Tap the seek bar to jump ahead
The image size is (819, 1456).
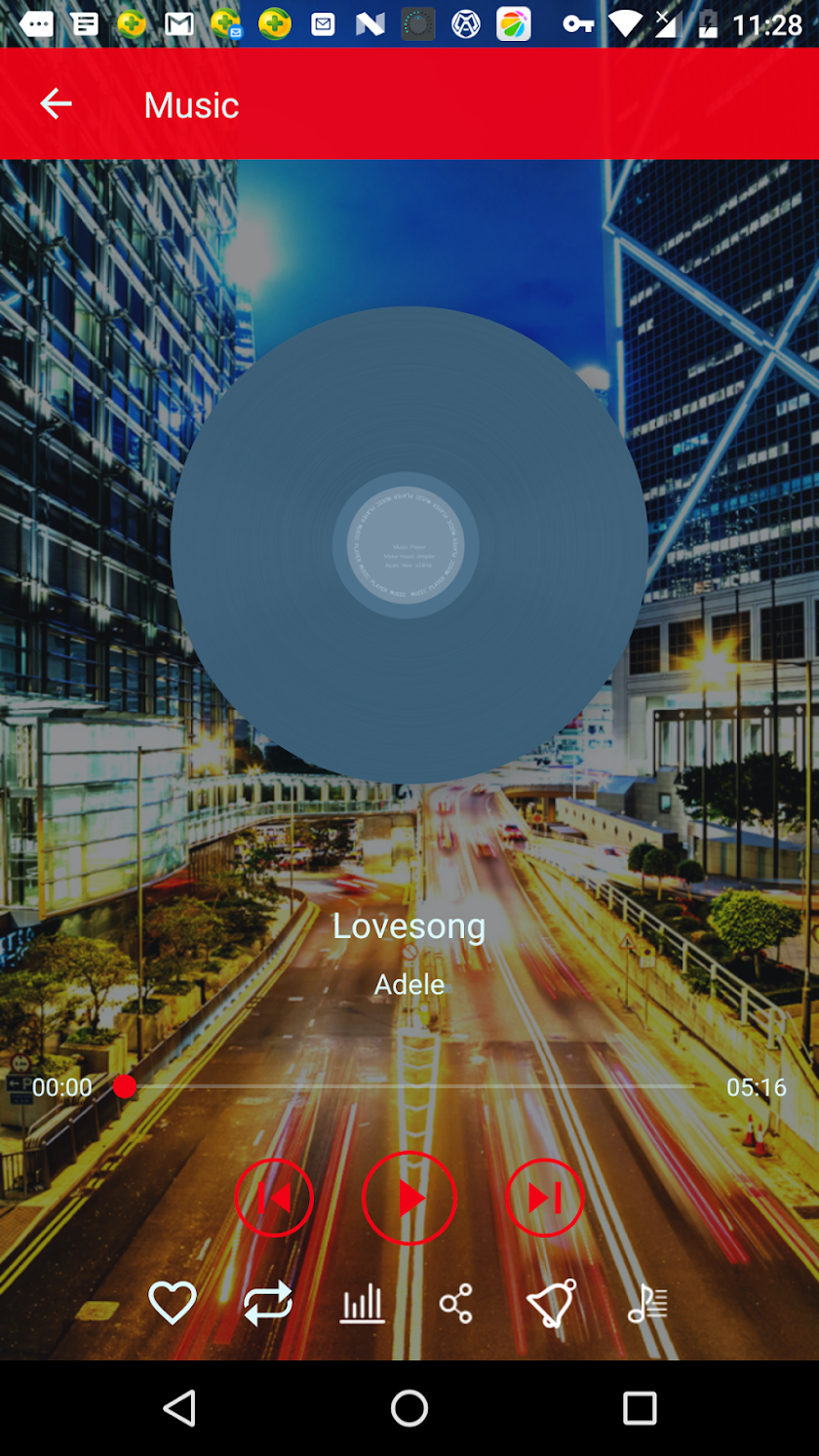click(x=439, y=1086)
